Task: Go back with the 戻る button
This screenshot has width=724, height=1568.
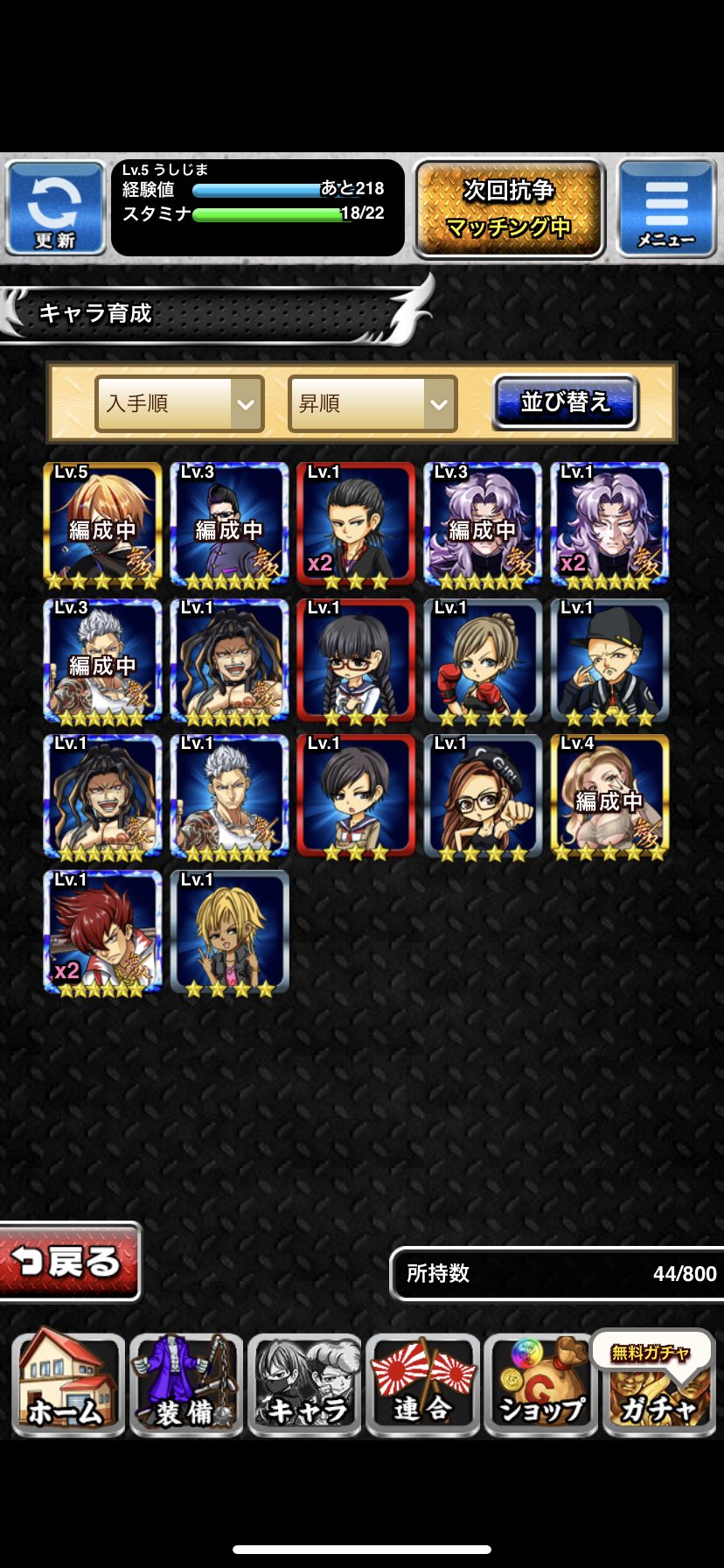Action: point(70,1261)
